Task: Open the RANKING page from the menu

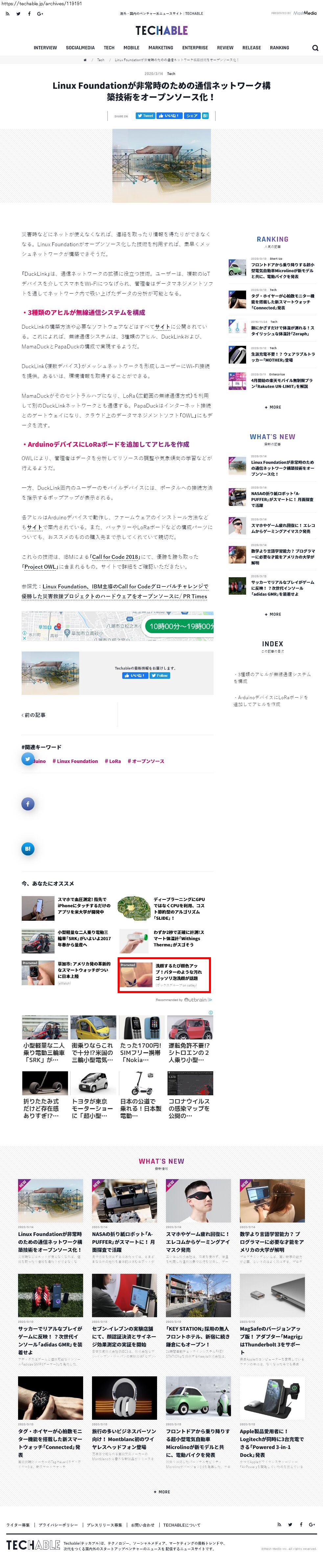Action: pos(279,47)
